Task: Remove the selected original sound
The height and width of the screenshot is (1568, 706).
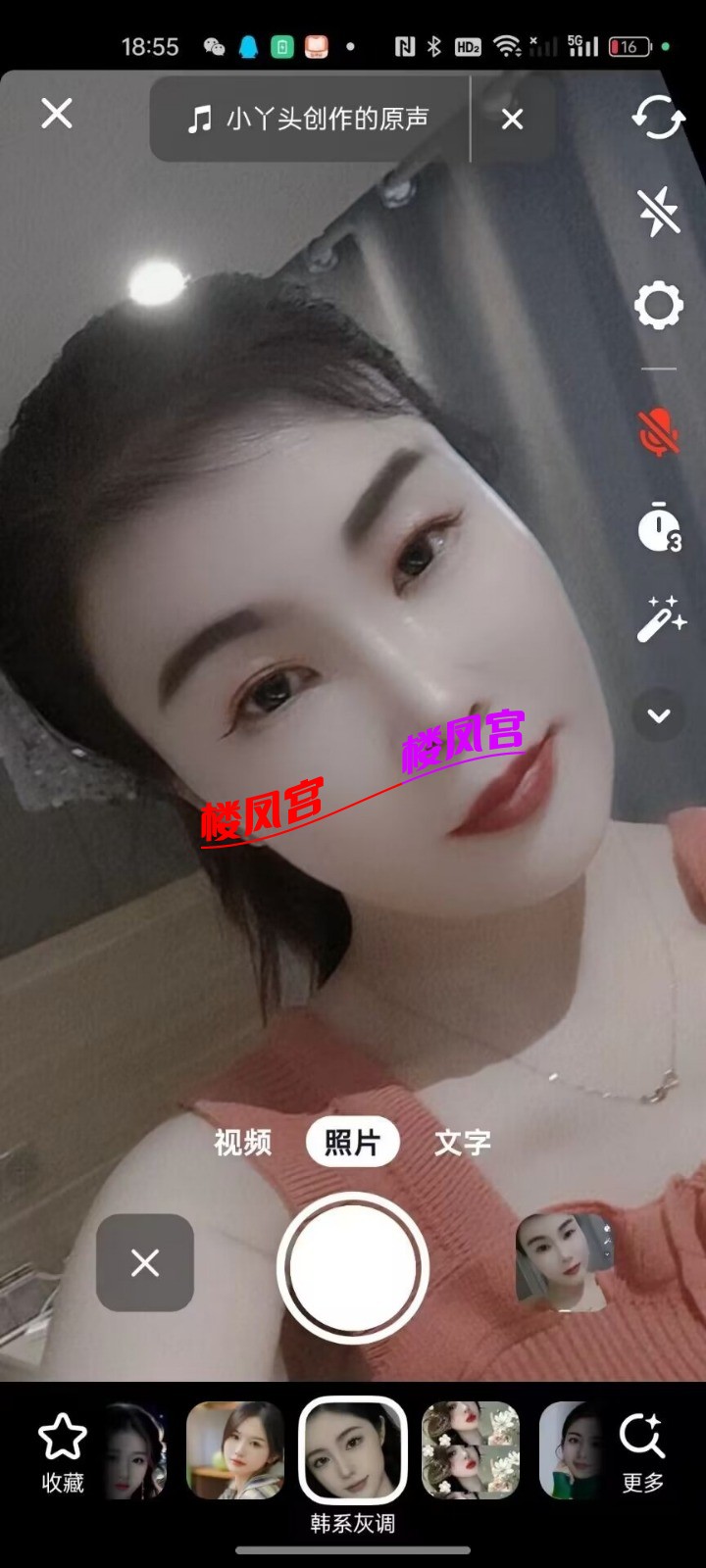Action: click(512, 120)
